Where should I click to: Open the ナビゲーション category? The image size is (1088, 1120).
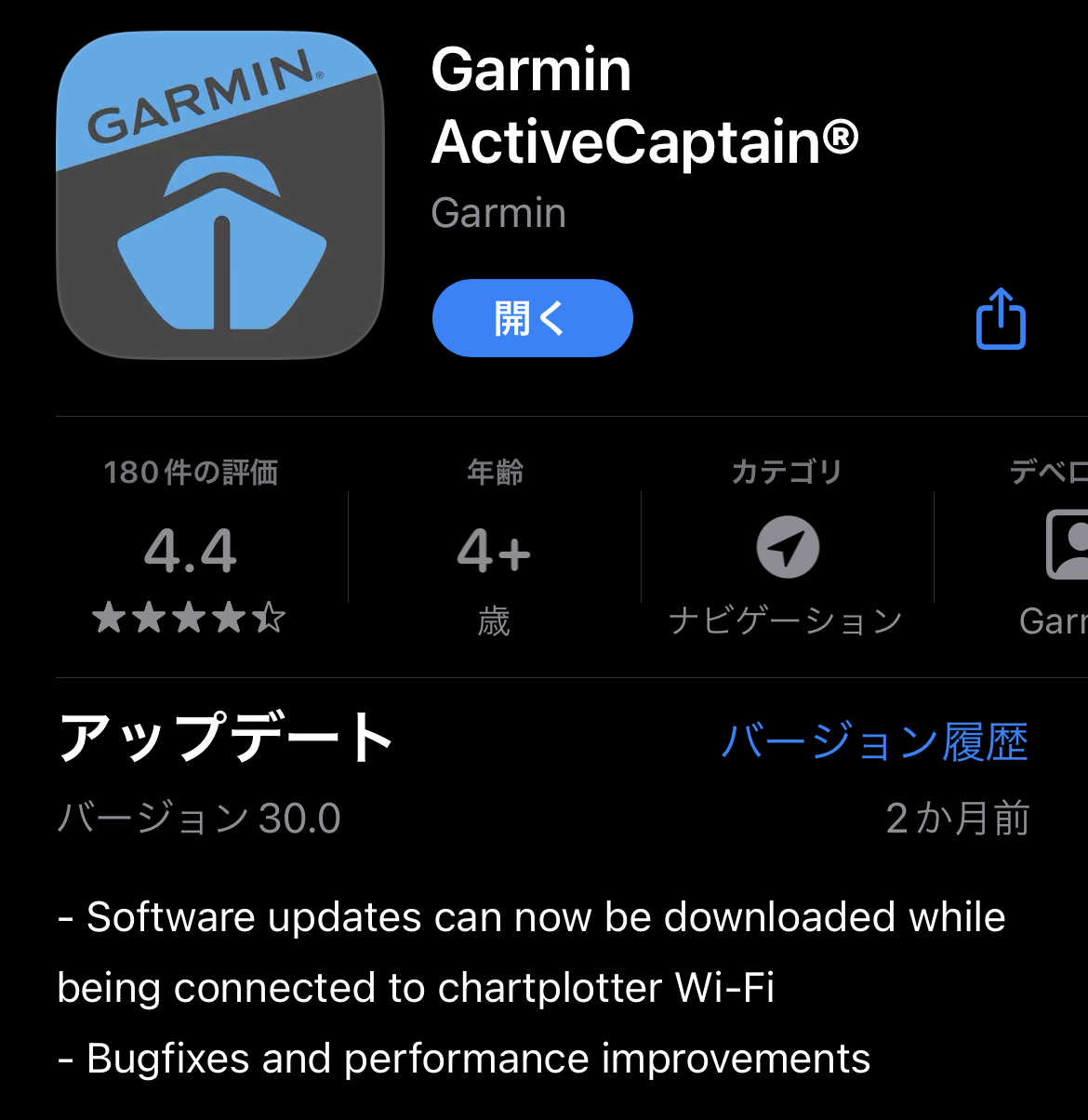787,551
